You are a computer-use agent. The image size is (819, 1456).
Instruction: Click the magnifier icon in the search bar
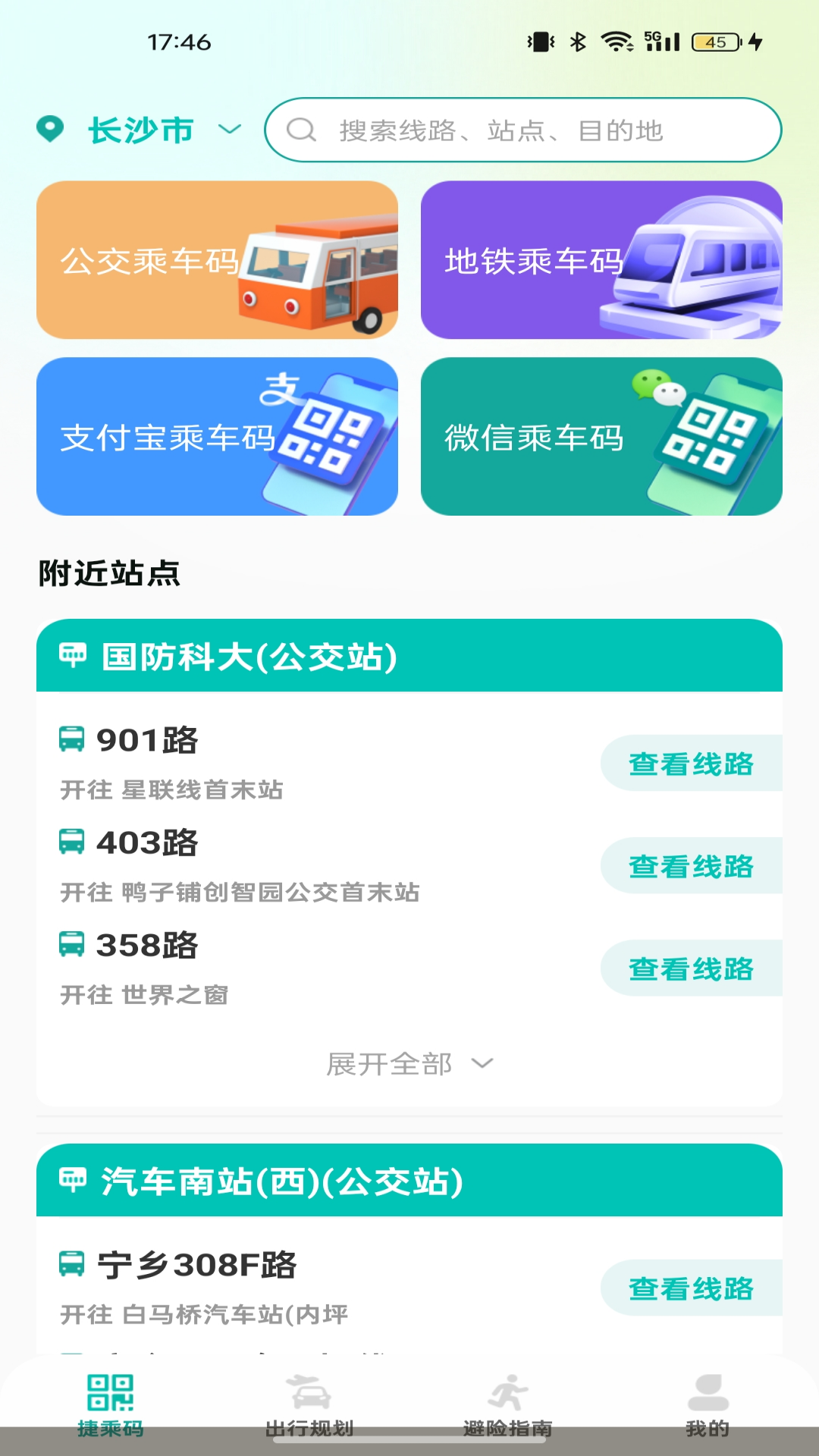click(x=301, y=130)
